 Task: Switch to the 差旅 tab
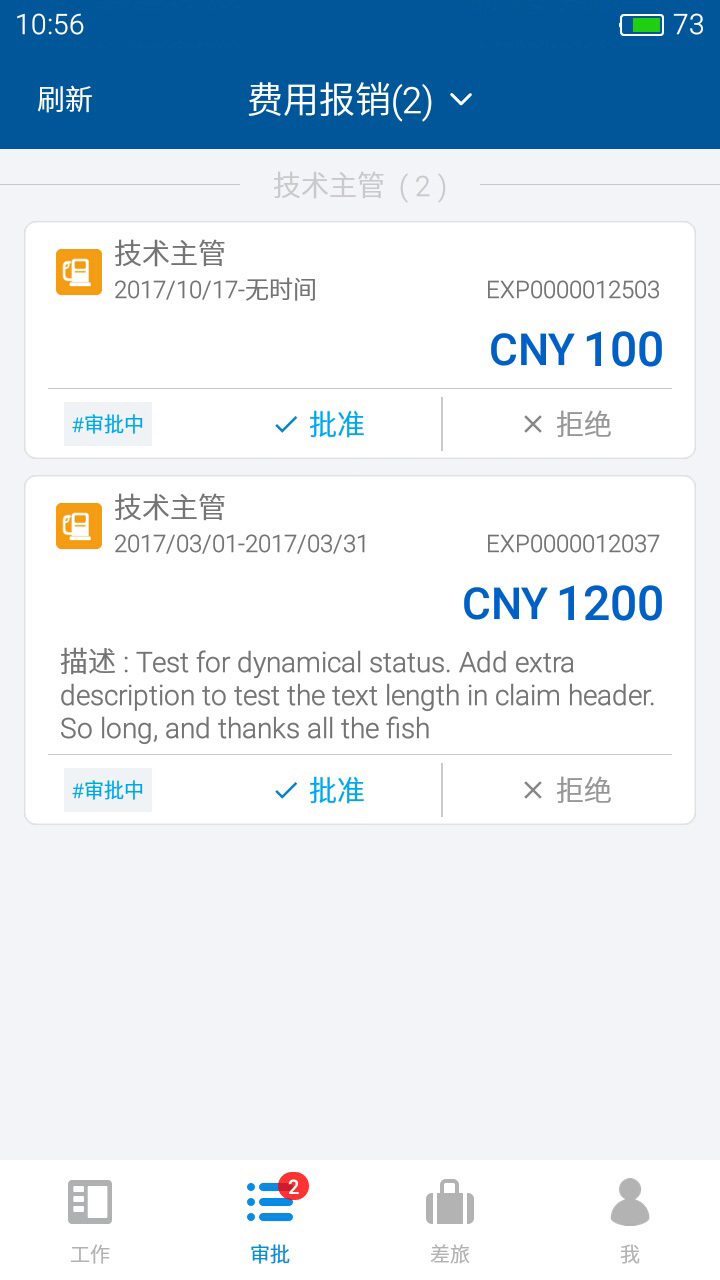(450, 1220)
